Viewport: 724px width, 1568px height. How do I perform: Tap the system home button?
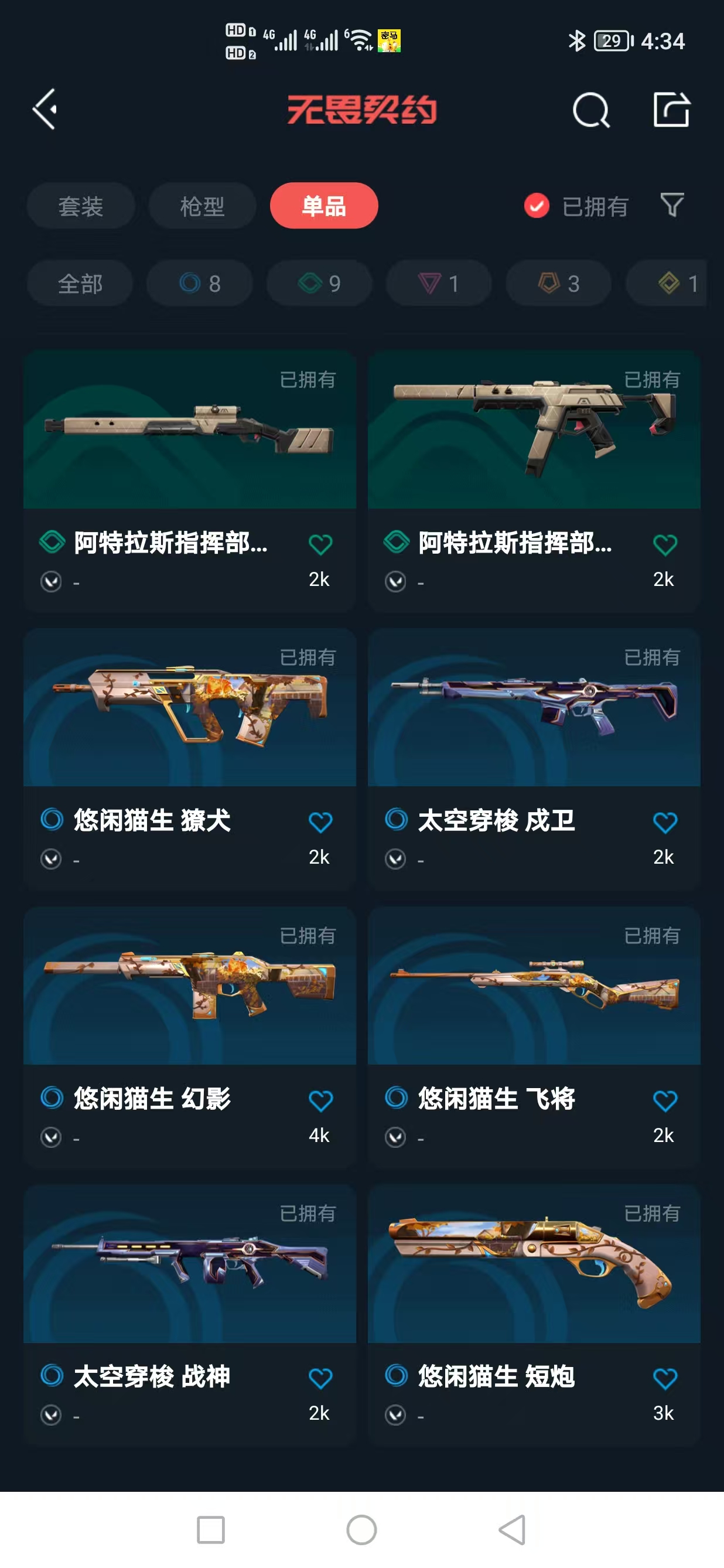(361, 1530)
